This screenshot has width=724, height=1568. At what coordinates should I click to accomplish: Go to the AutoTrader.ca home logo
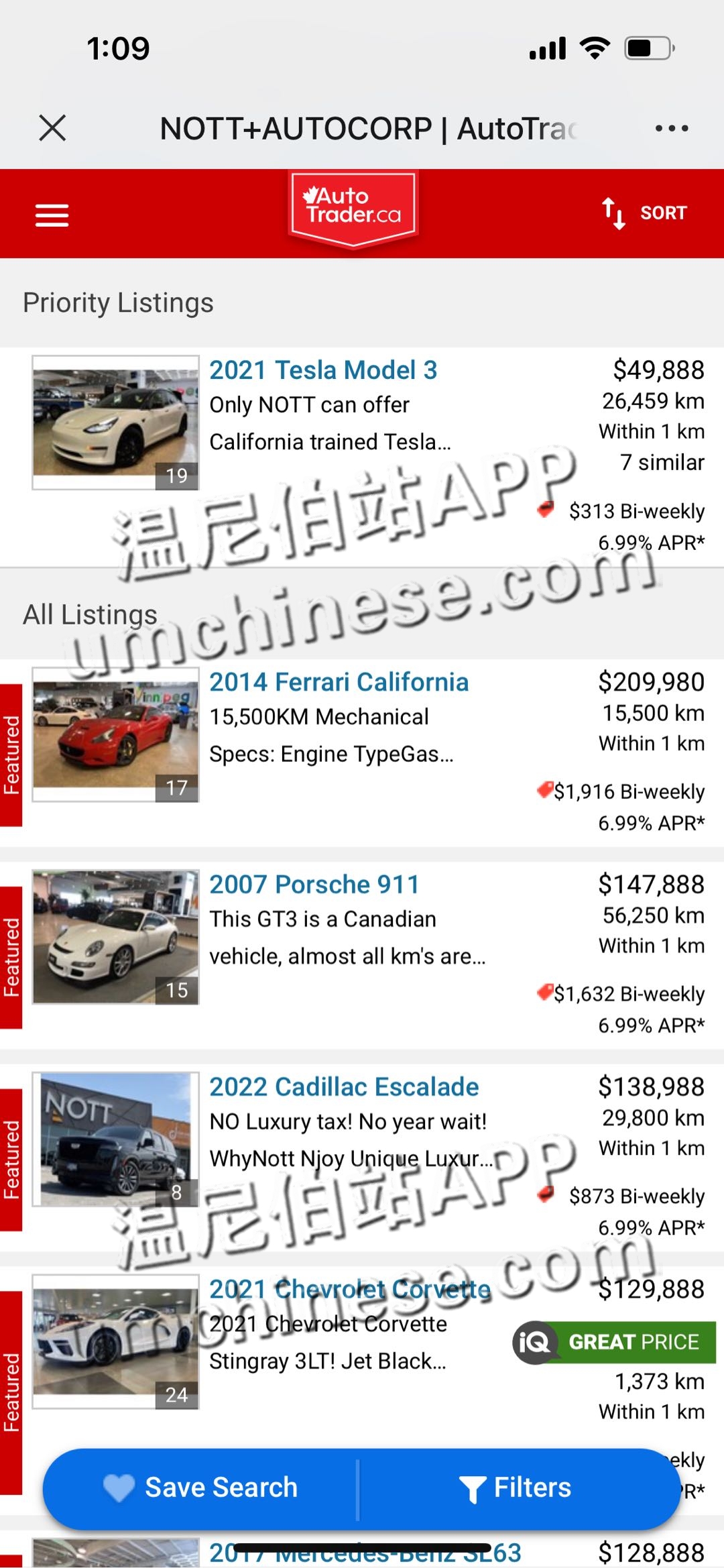click(x=353, y=208)
